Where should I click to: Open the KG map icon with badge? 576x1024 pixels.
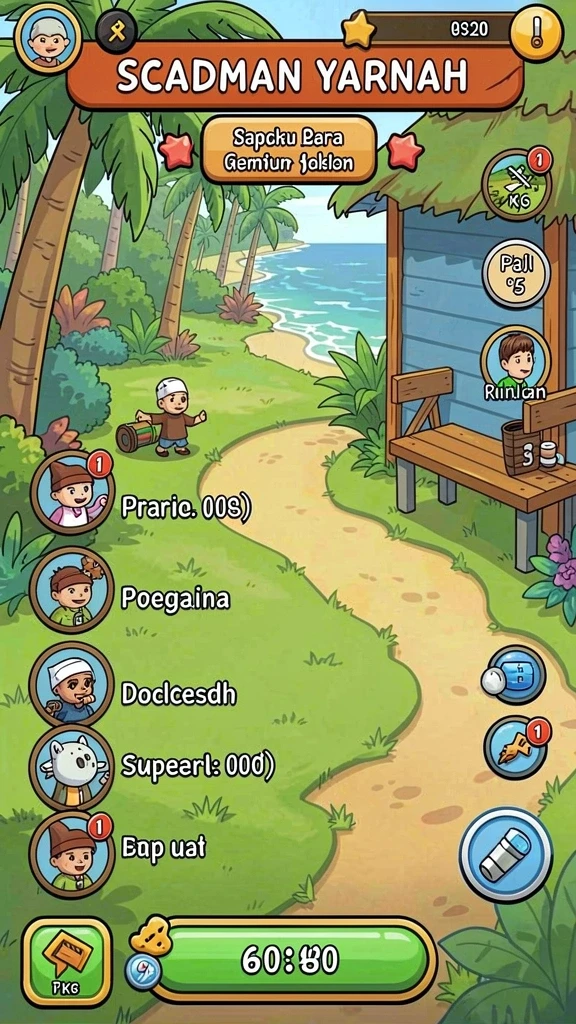pyautogui.click(x=517, y=183)
